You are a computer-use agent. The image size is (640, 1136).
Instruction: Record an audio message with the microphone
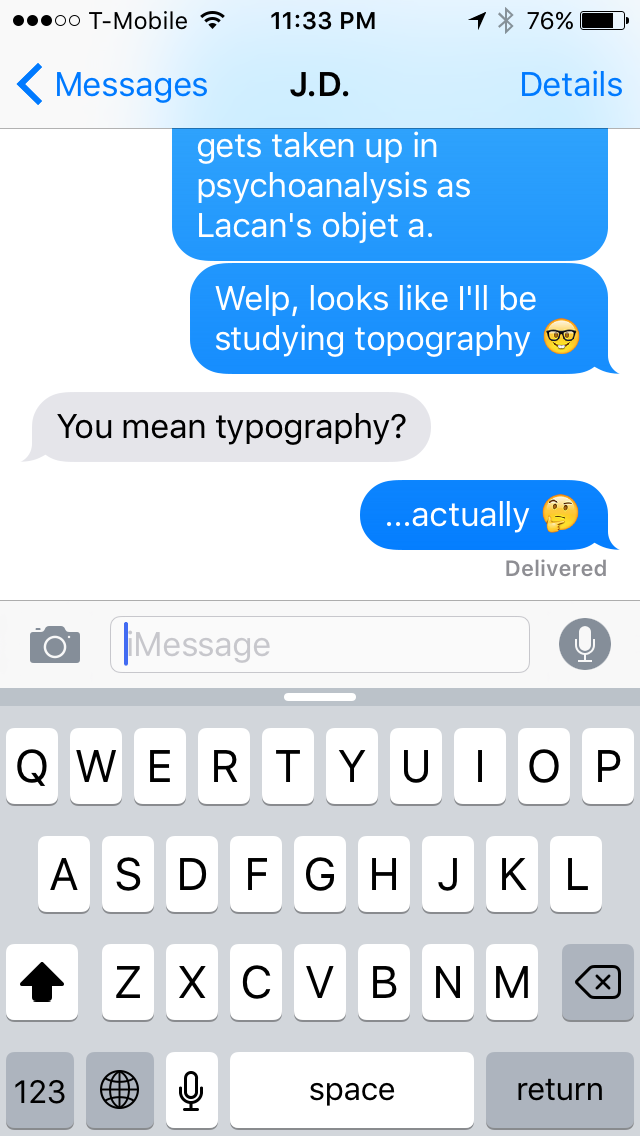585,644
